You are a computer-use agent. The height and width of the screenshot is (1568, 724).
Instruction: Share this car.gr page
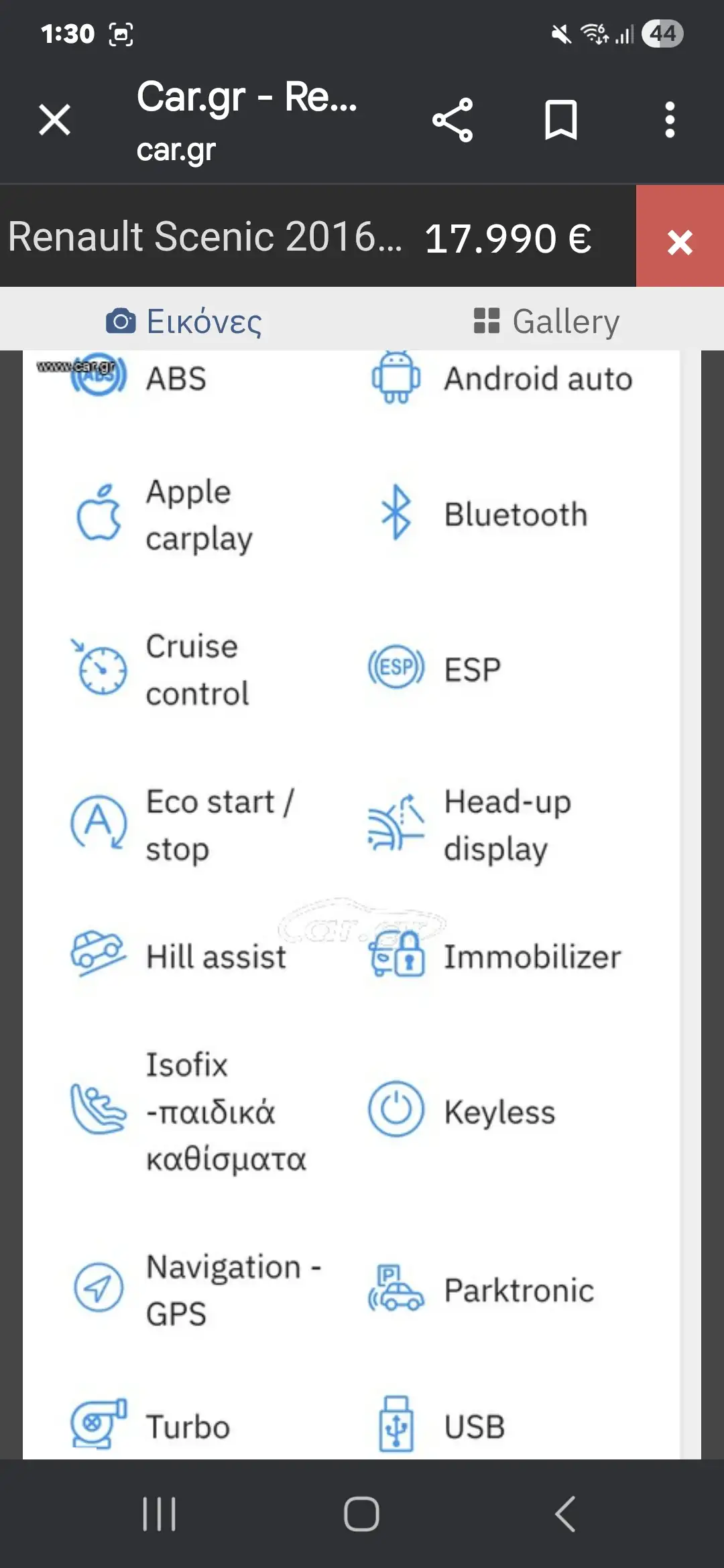[x=452, y=120]
